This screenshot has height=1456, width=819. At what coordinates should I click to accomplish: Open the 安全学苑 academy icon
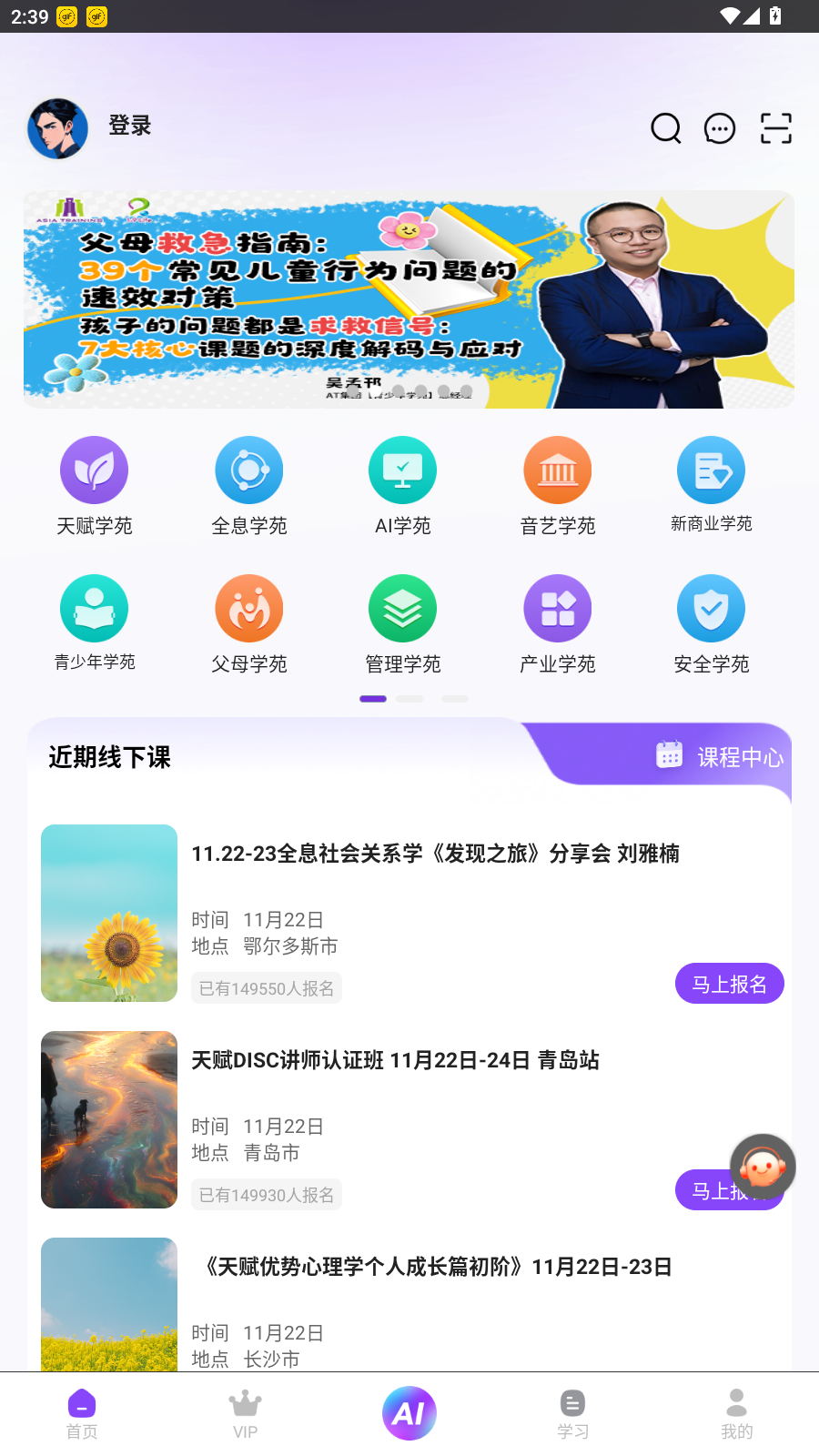point(712,608)
